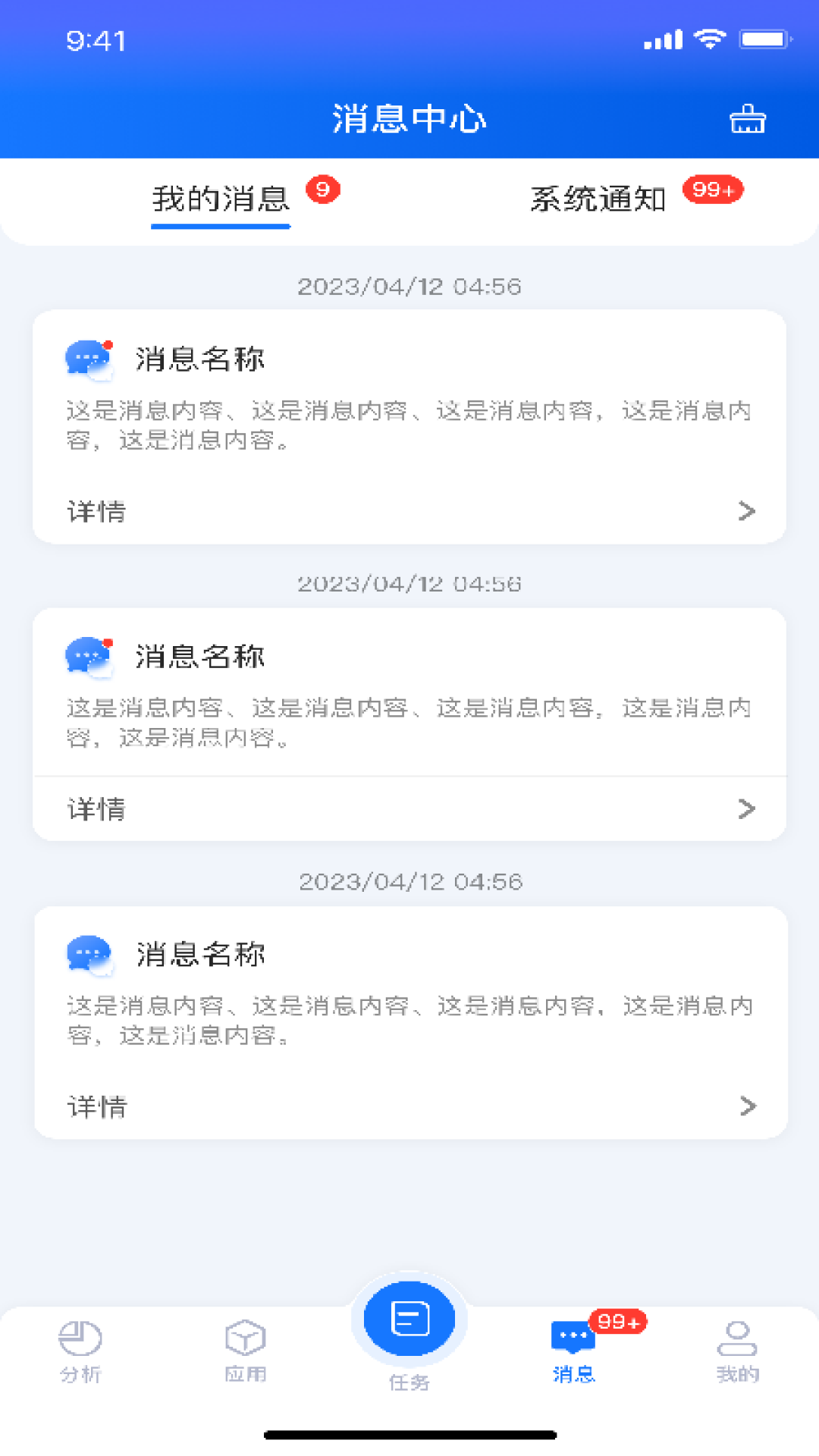
Task: Tap the red 9 badge on 我的消息
Action: click(x=324, y=189)
